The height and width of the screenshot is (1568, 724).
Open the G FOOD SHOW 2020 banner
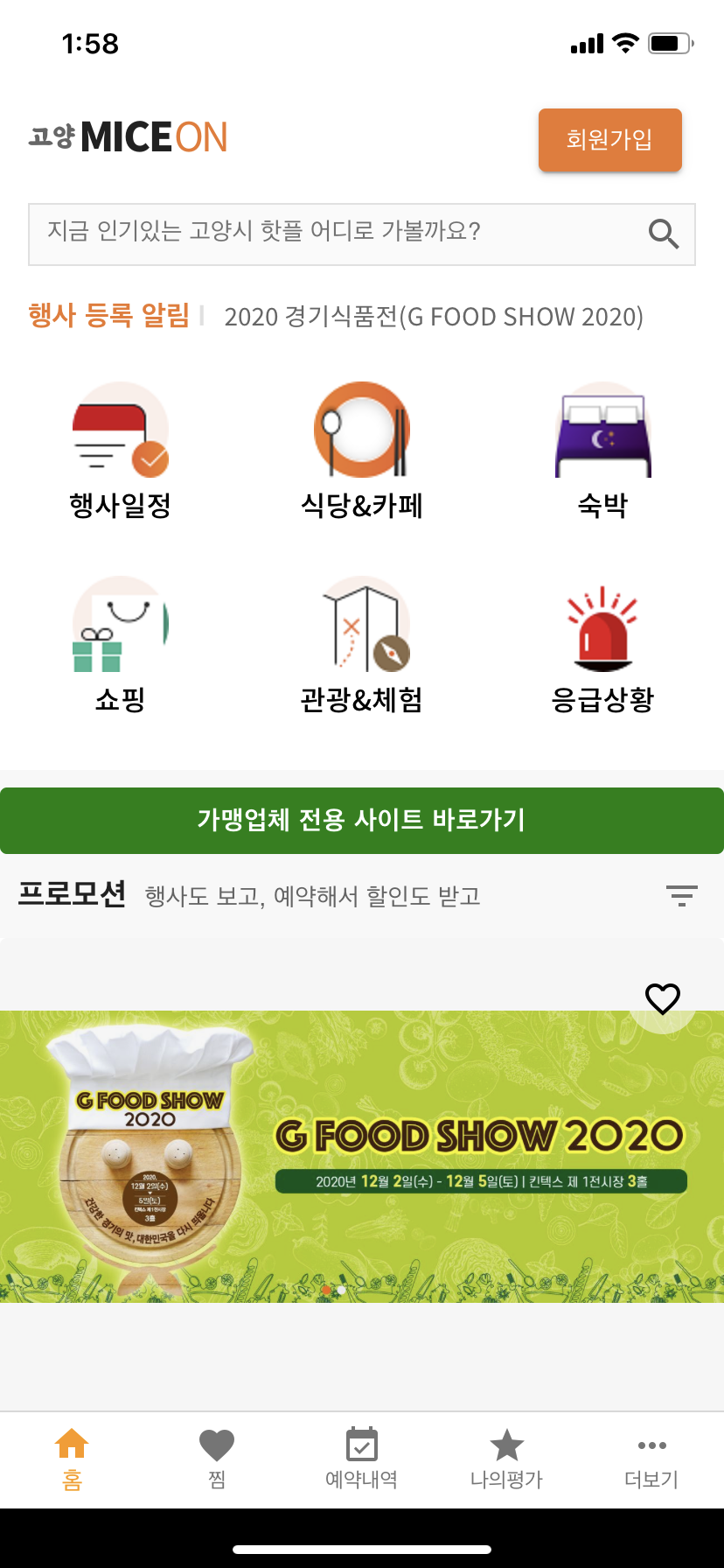[362, 1157]
